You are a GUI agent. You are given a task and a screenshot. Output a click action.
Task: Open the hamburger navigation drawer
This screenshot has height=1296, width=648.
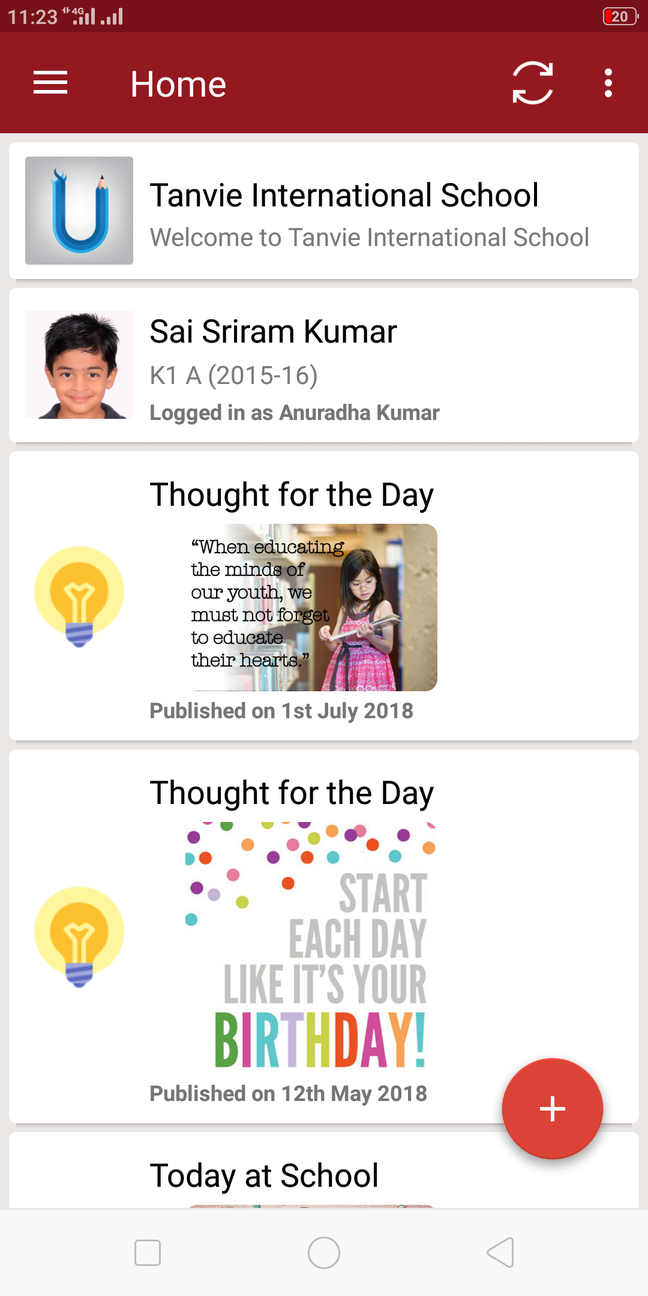[x=50, y=83]
